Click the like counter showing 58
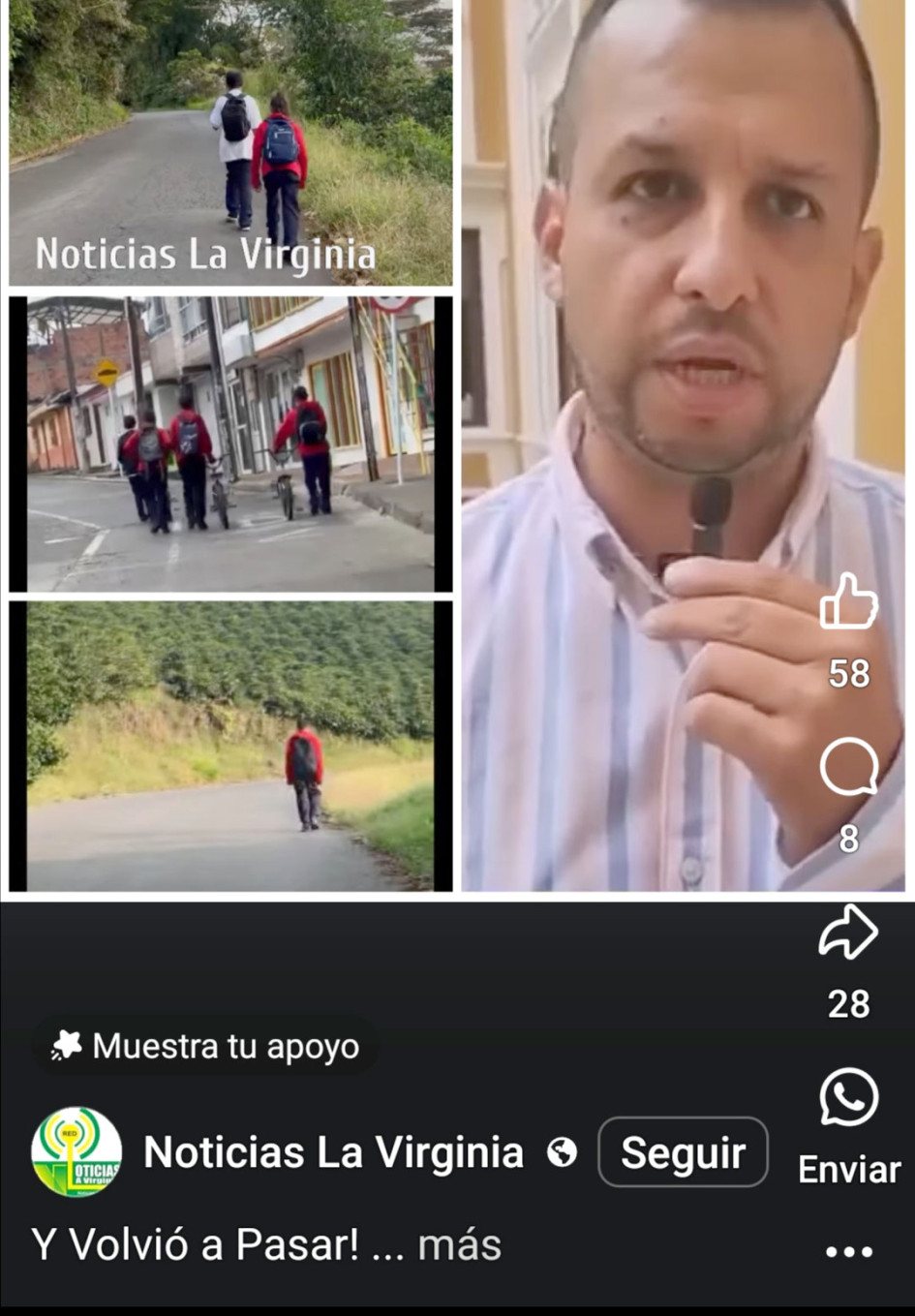 [851, 675]
